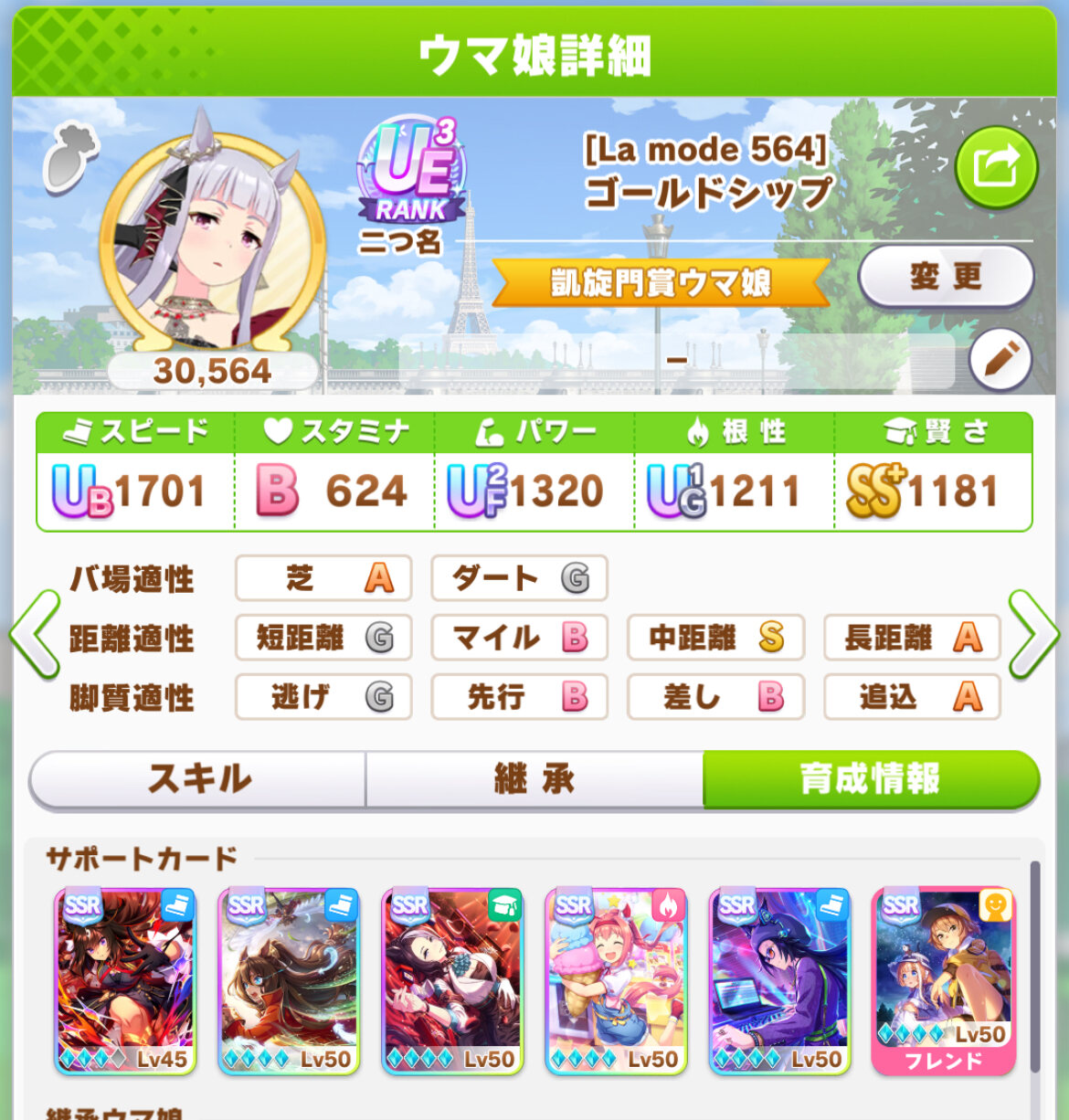
Task: Tap the 変更 button
Action: click(x=946, y=276)
